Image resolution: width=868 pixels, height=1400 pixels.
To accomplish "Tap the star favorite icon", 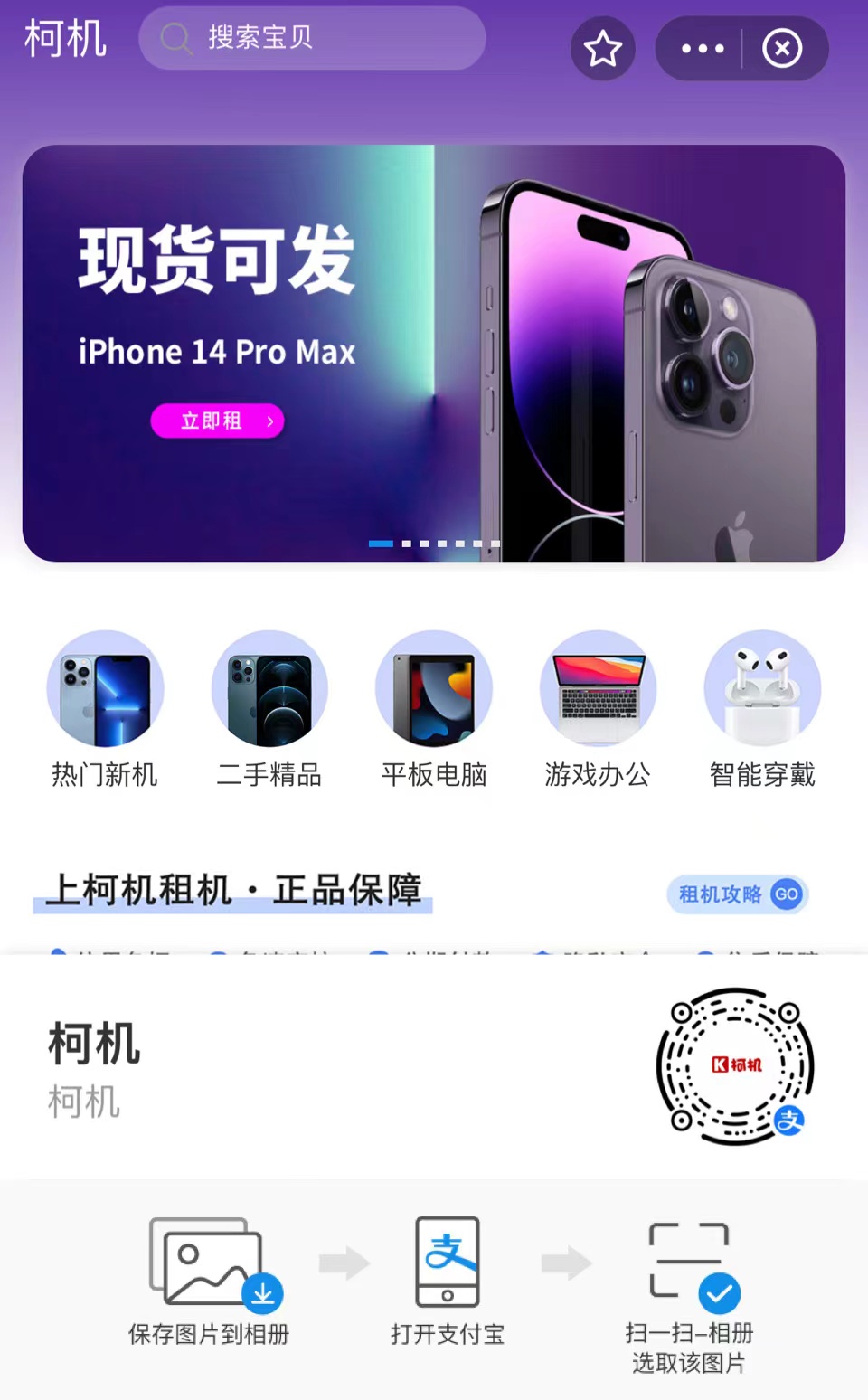I will pos(603,50).
